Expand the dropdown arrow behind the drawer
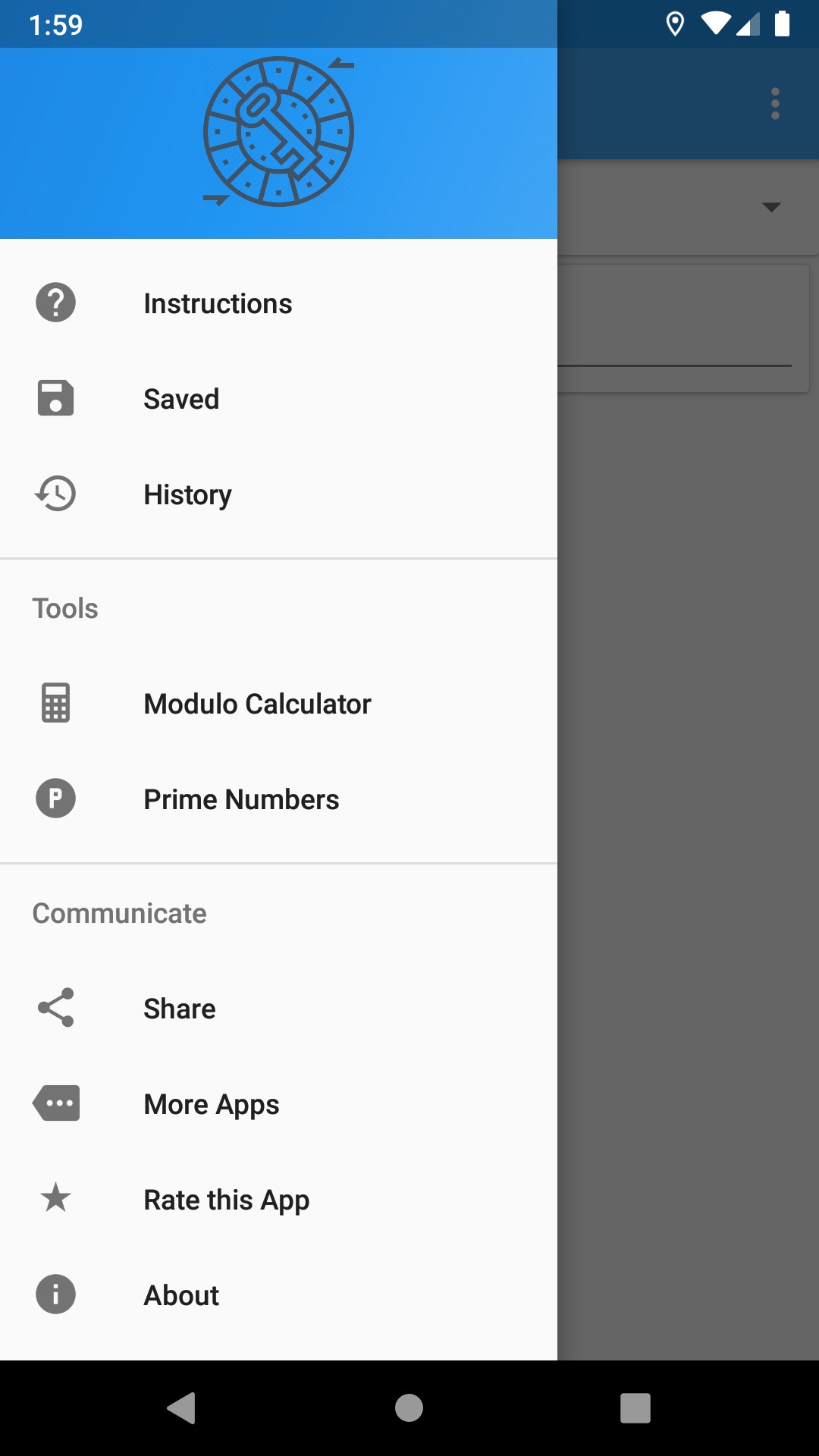This screenshot has height=1456, width=819. pos(771,207)
